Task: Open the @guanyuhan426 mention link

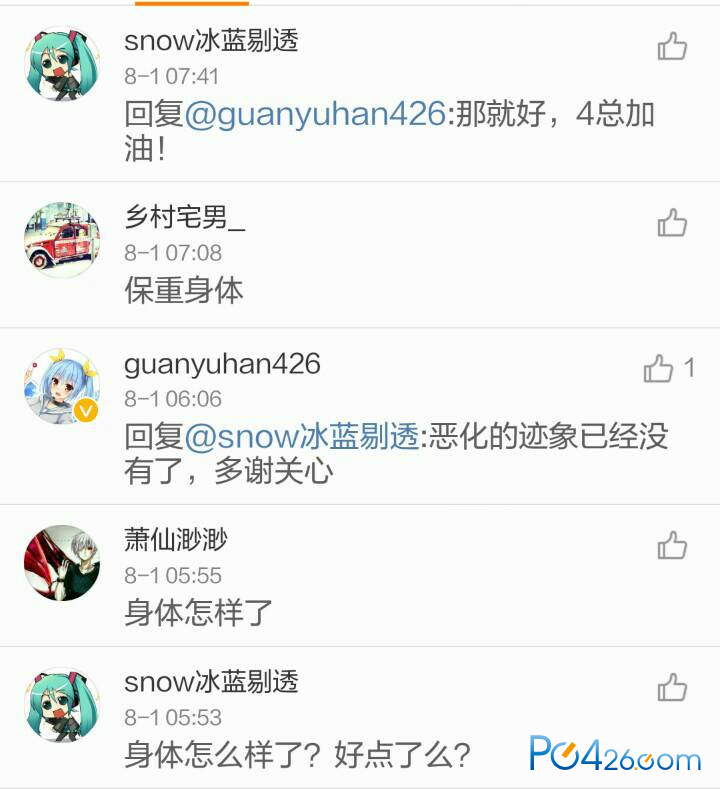Action: tap(316, 114)
